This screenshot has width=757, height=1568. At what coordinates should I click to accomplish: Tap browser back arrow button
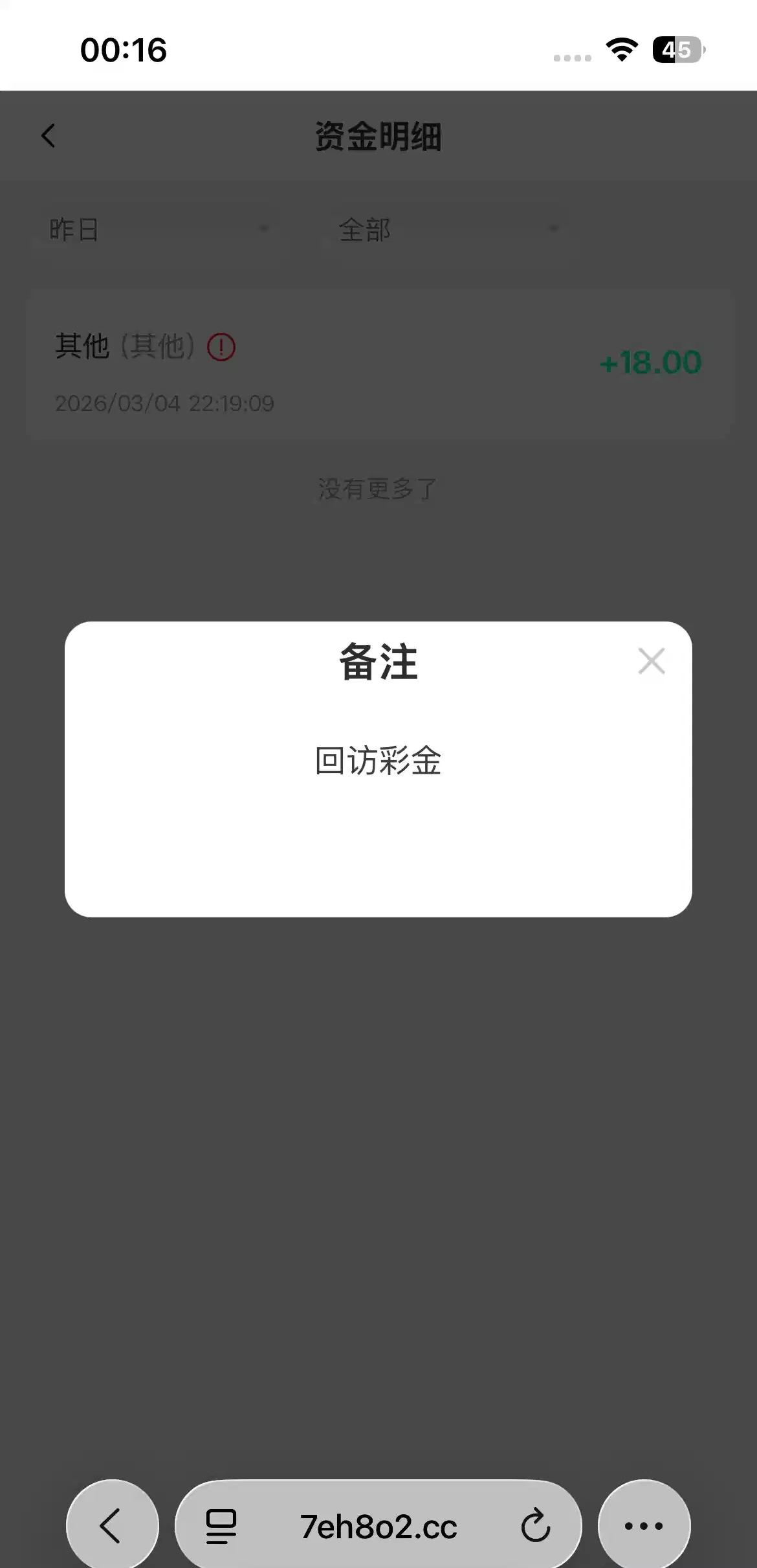111,1526
